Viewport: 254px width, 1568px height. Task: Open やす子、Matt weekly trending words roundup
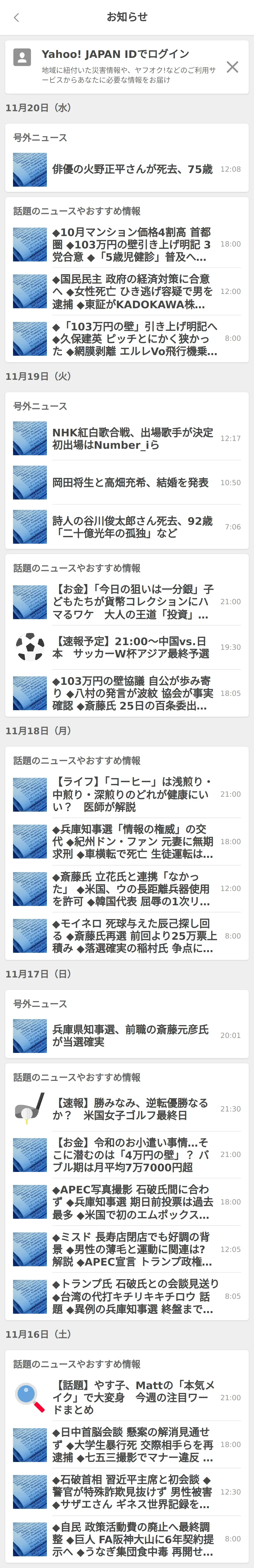coord(132,1398)
